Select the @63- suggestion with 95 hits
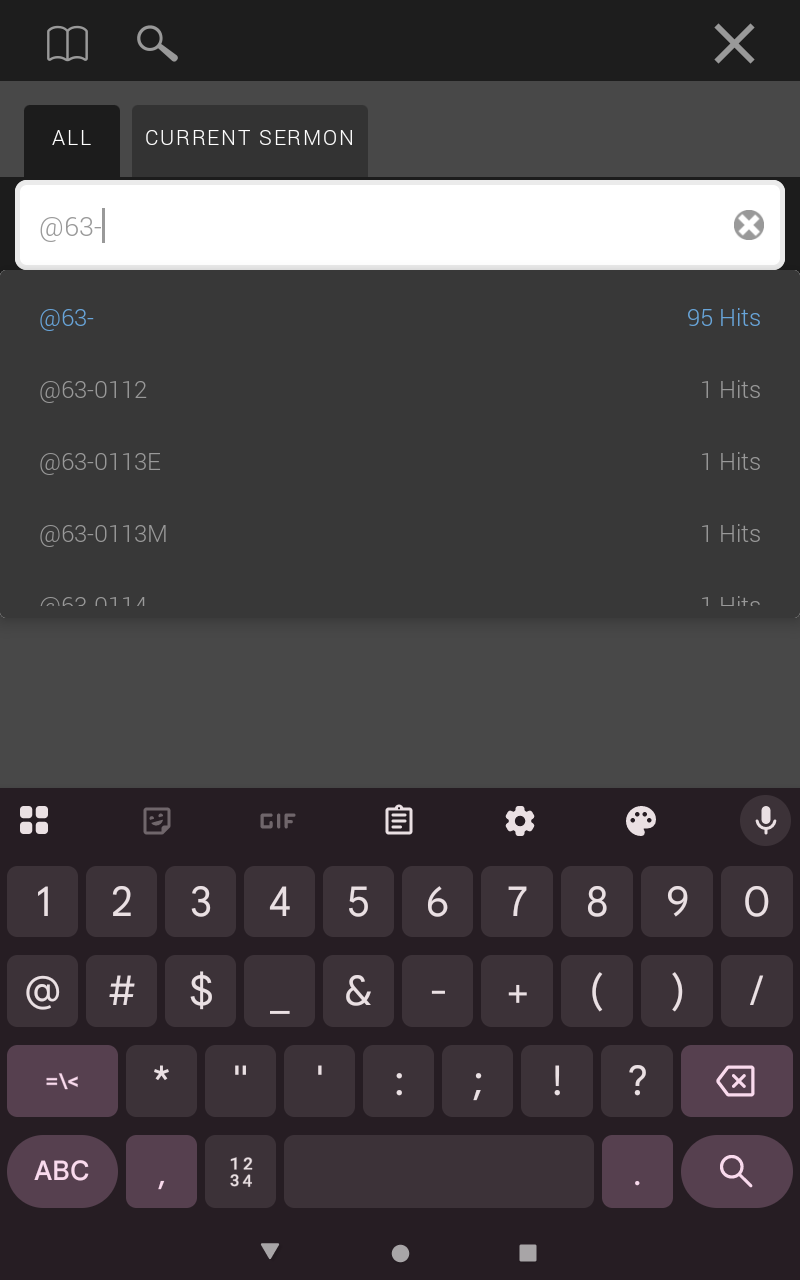Screen dimensions: 800x1280 (400, 318)
